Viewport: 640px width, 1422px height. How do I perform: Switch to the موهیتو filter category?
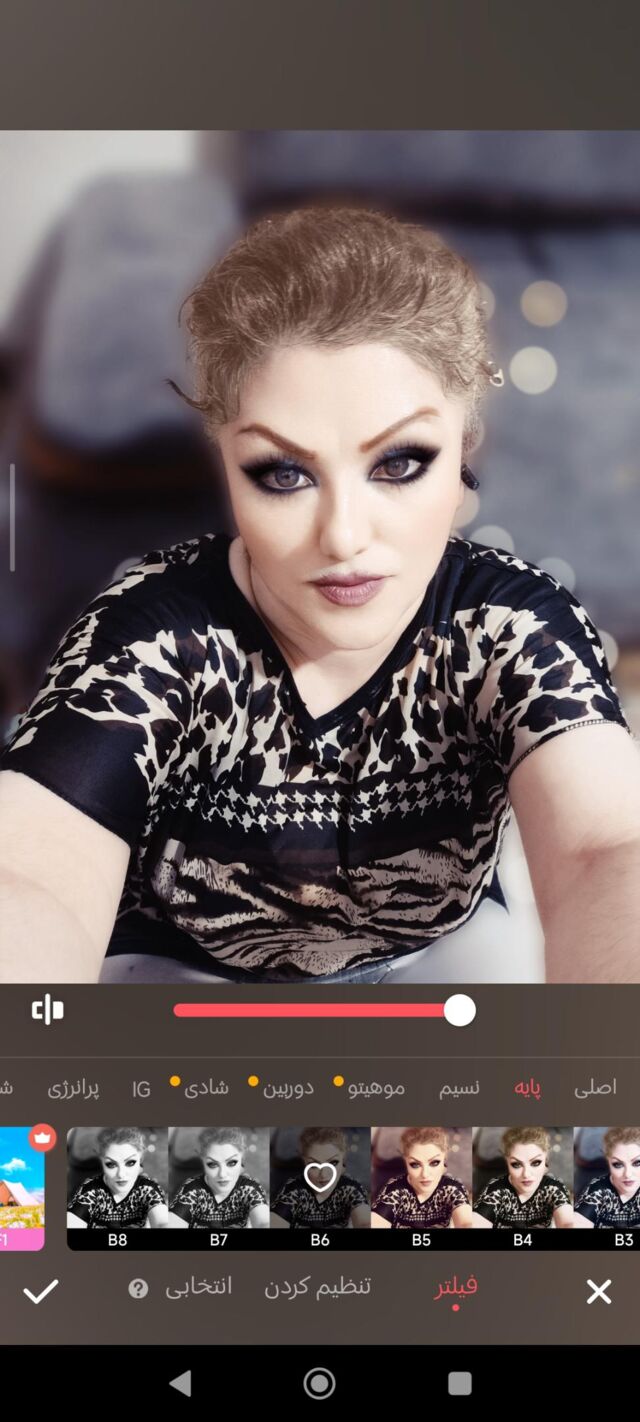point(377,1088)
